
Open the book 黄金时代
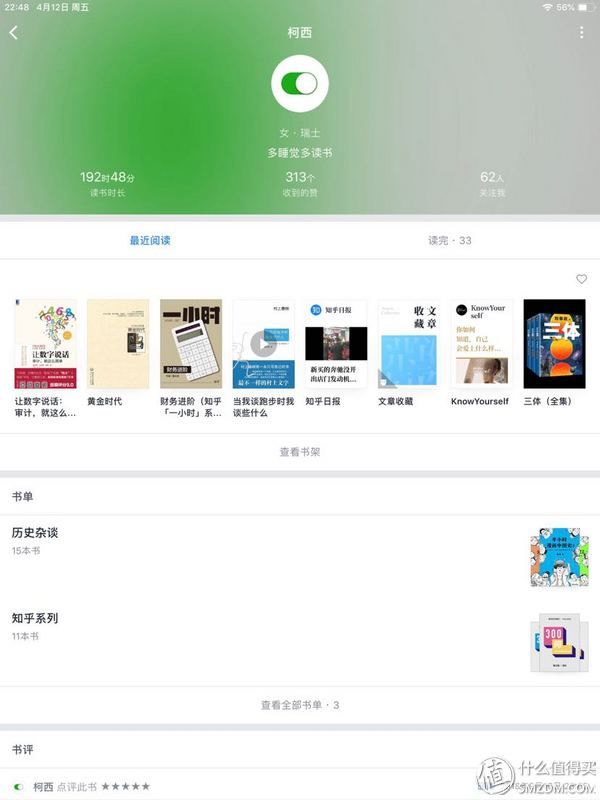[118, 344]
